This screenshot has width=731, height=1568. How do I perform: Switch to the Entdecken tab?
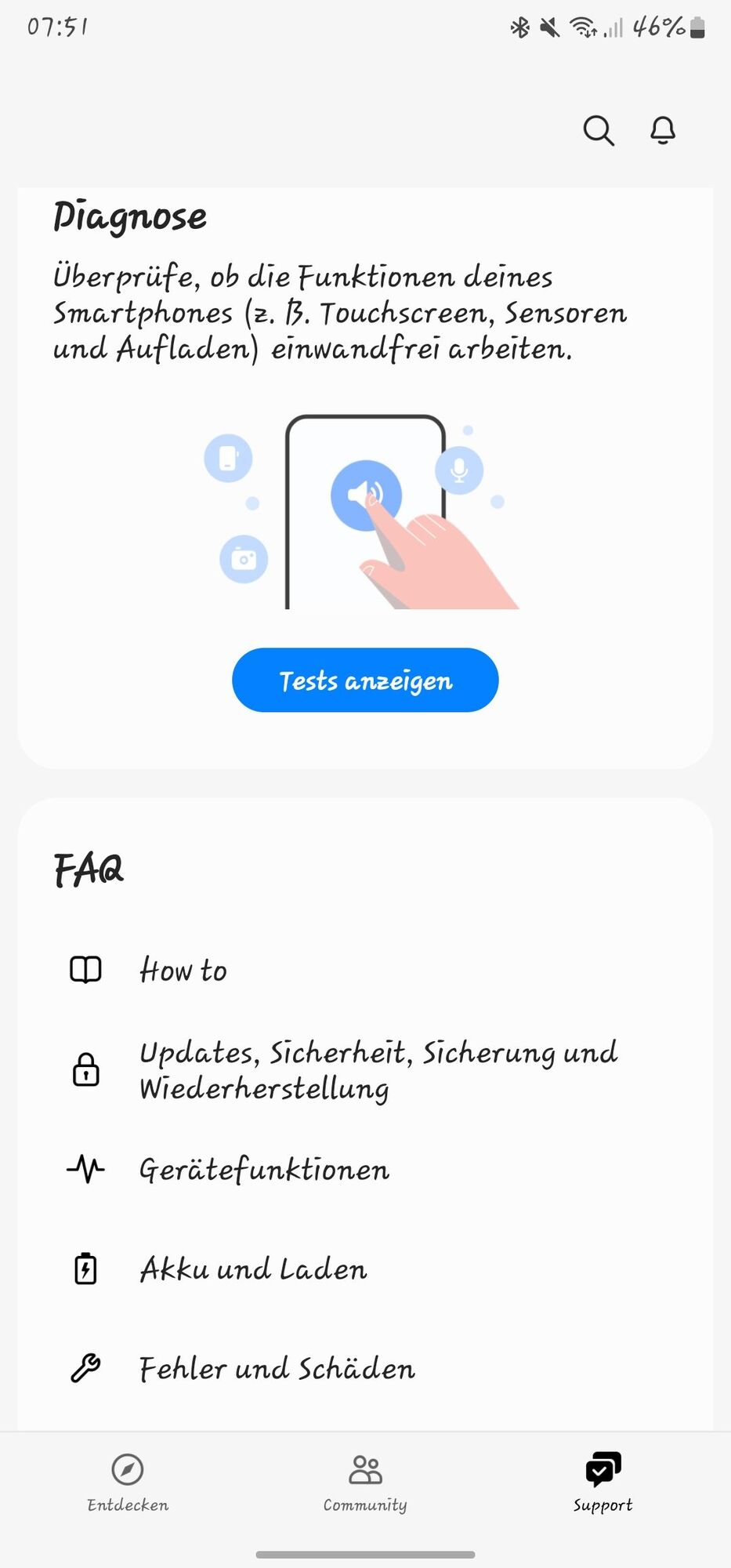128,1481
